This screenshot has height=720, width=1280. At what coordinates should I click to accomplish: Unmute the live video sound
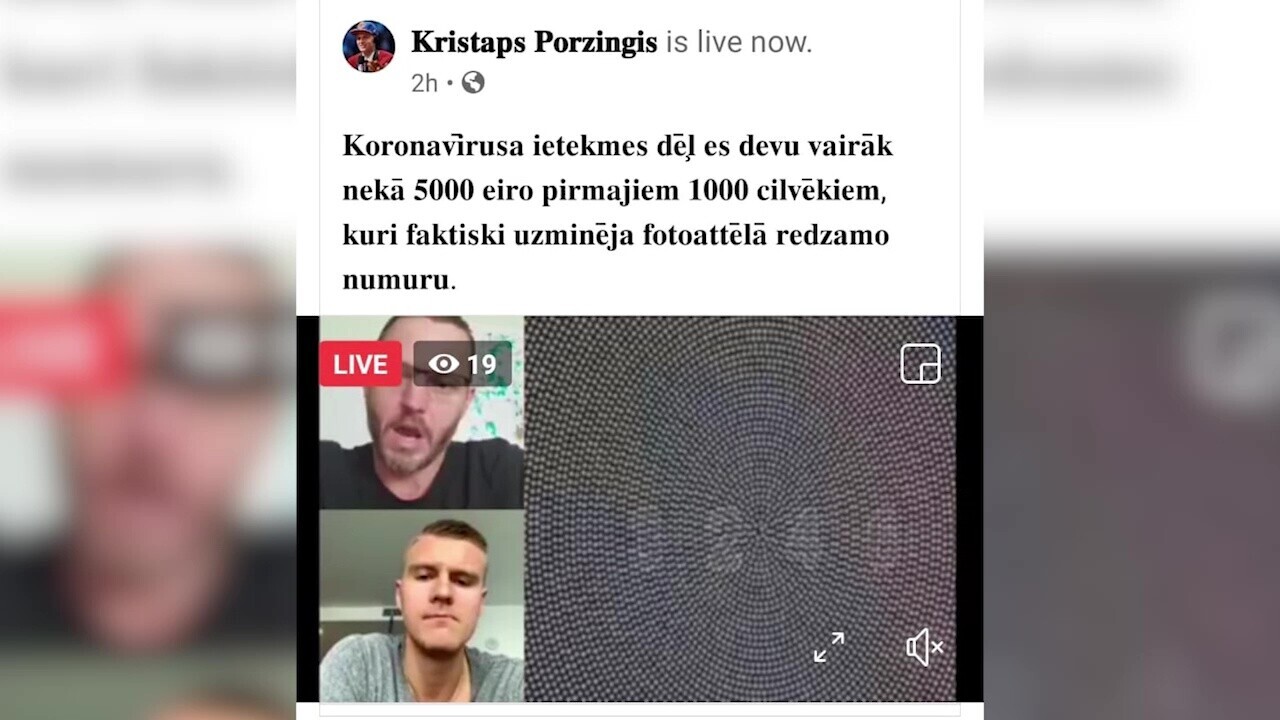(924, 648)
